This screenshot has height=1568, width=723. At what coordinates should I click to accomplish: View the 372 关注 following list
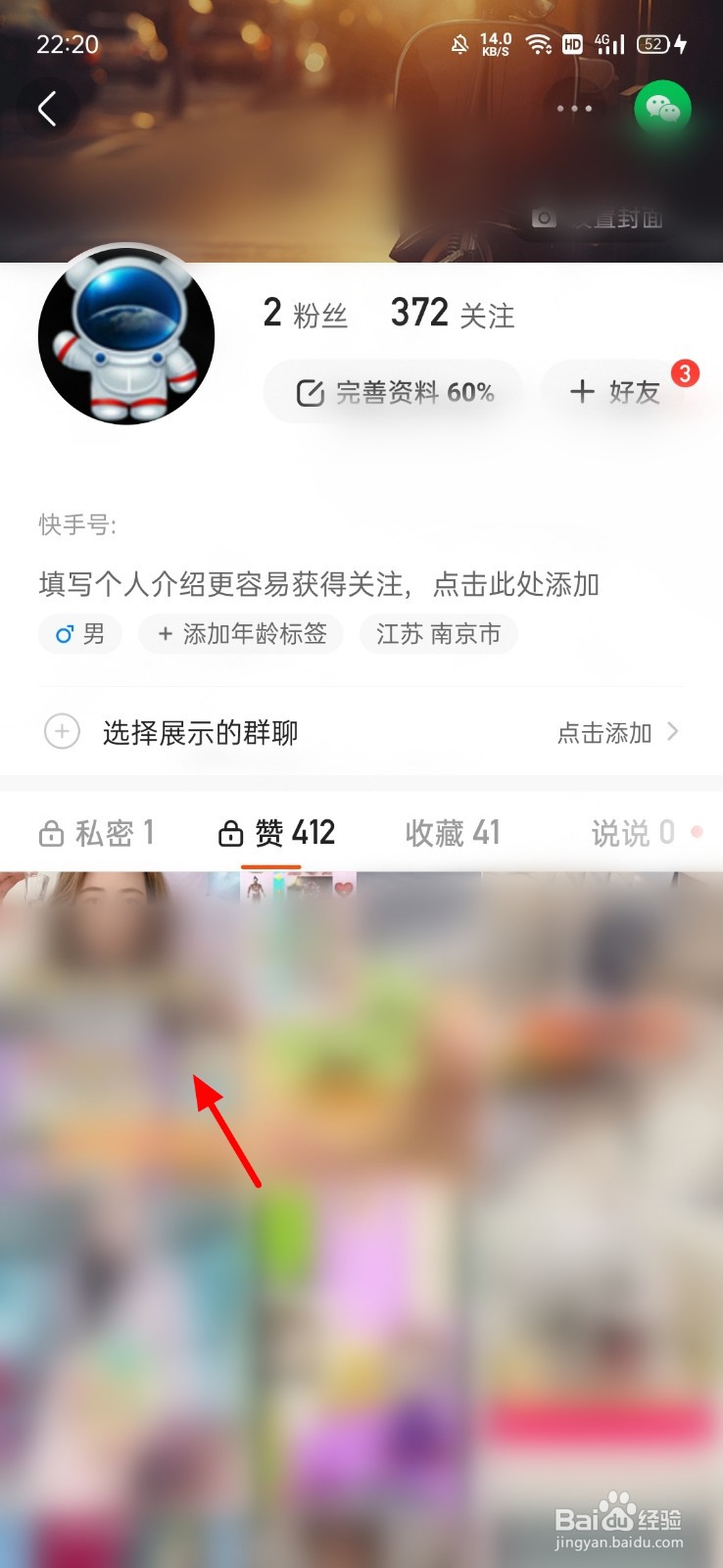452,314
